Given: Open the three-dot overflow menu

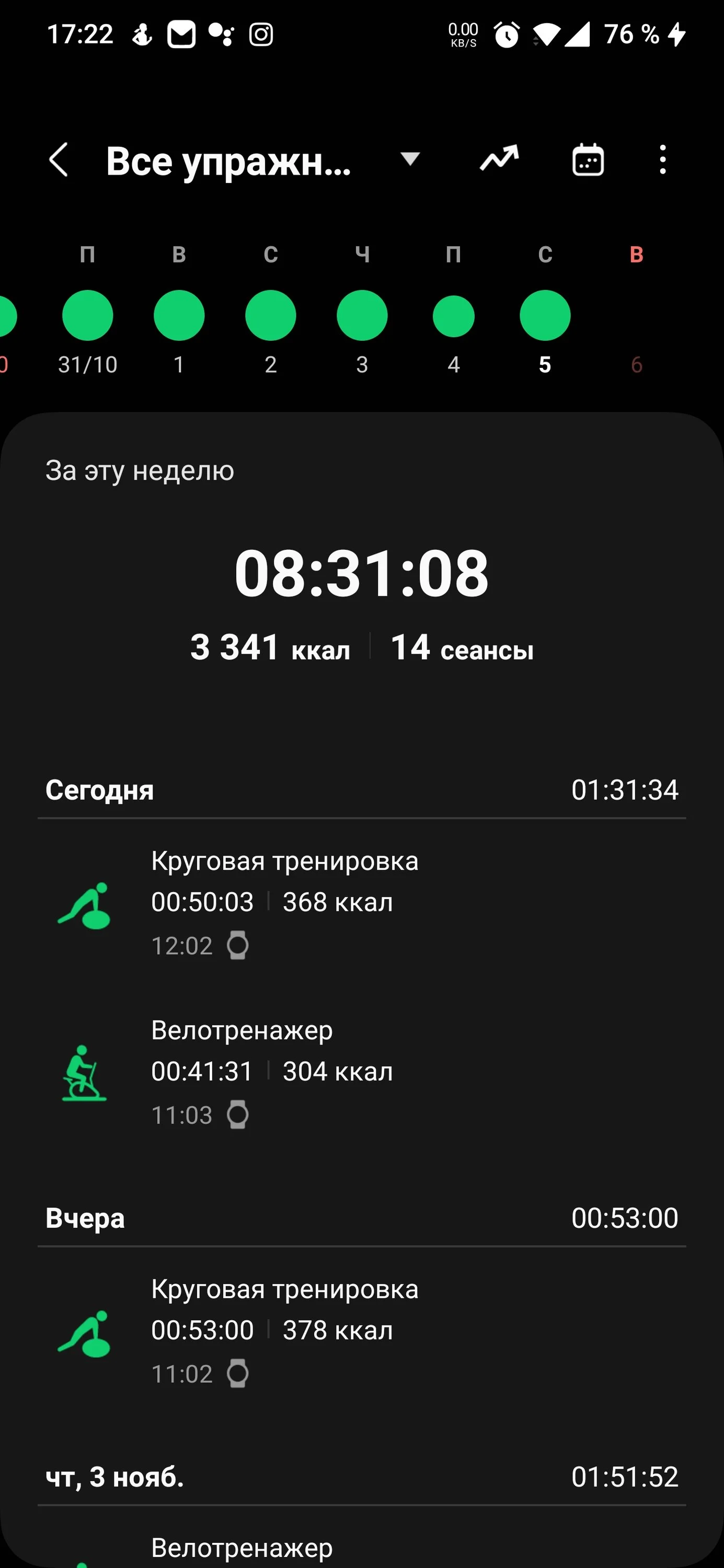Looking at the screenshot, I should click(x=663, y=159).
